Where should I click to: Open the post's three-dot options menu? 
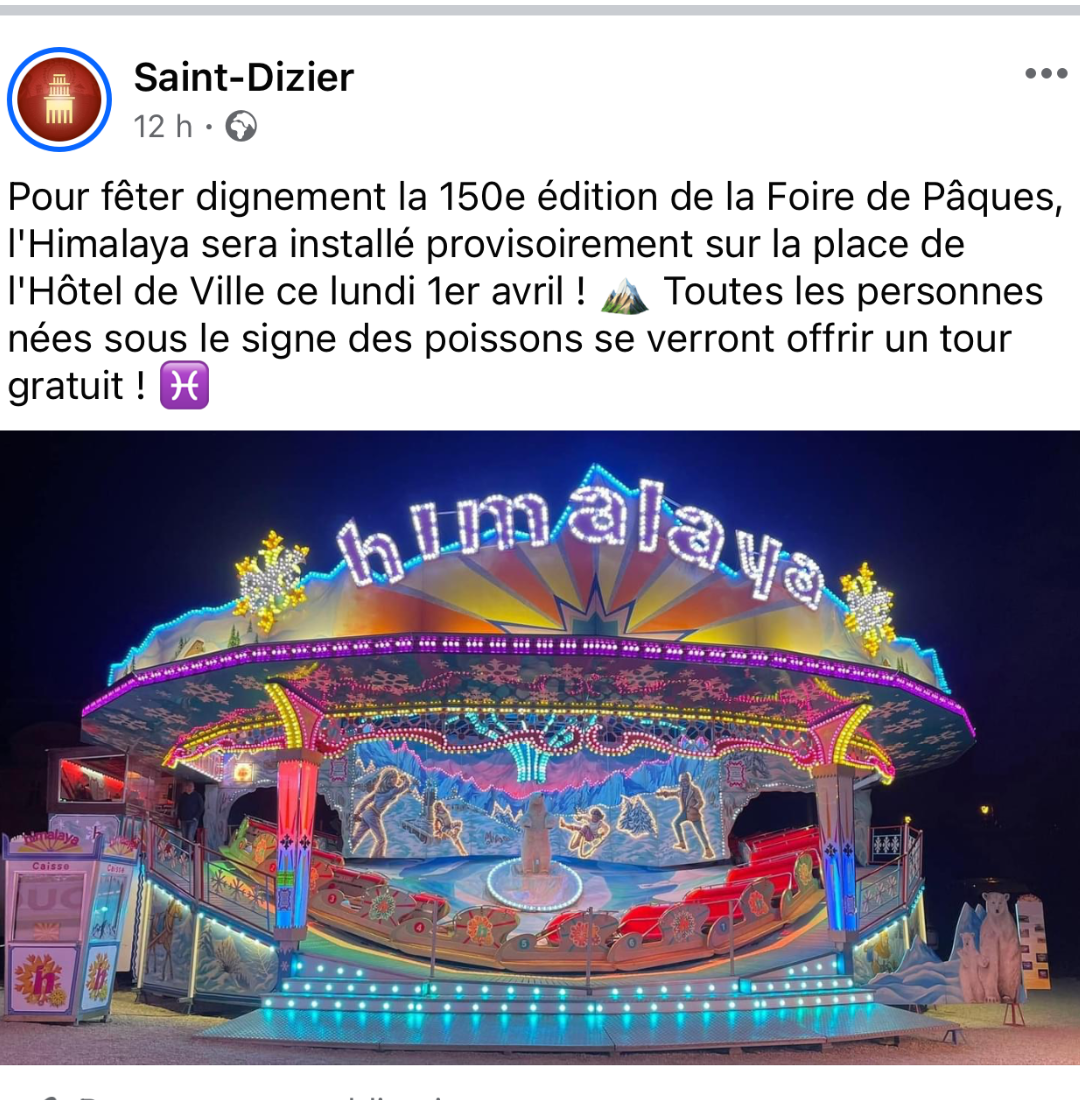1046,74
